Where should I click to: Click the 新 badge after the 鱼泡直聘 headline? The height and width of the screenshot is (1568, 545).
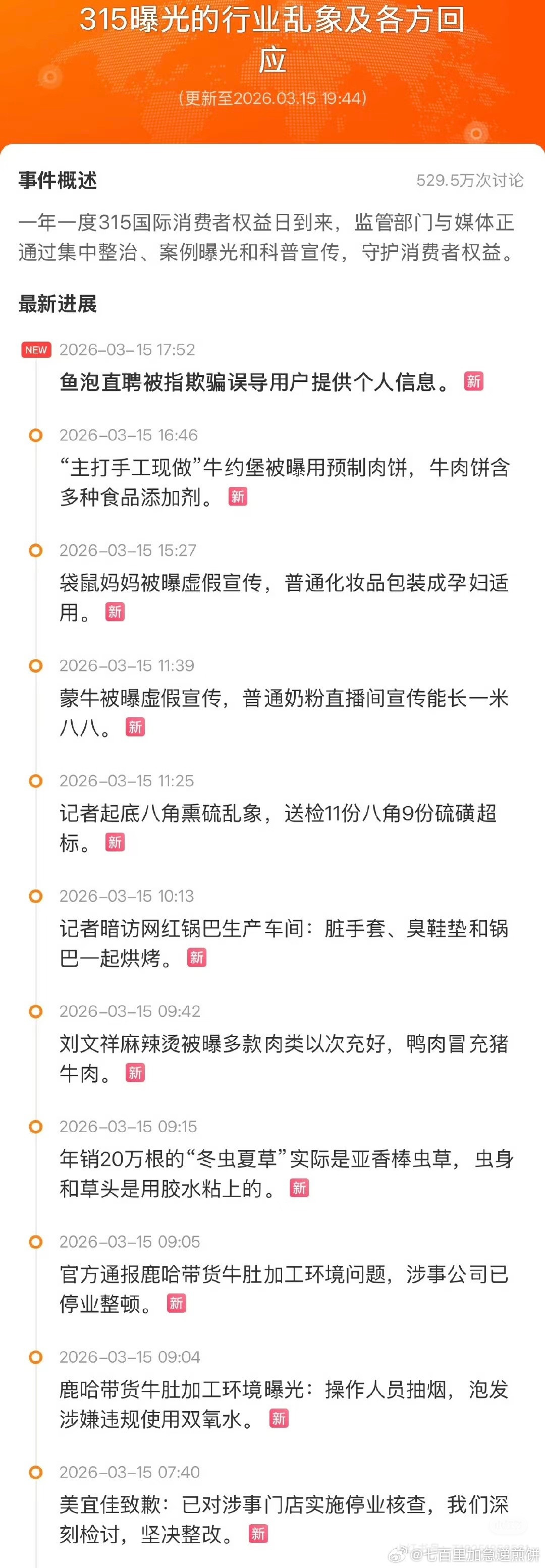[x=474, y=381]
